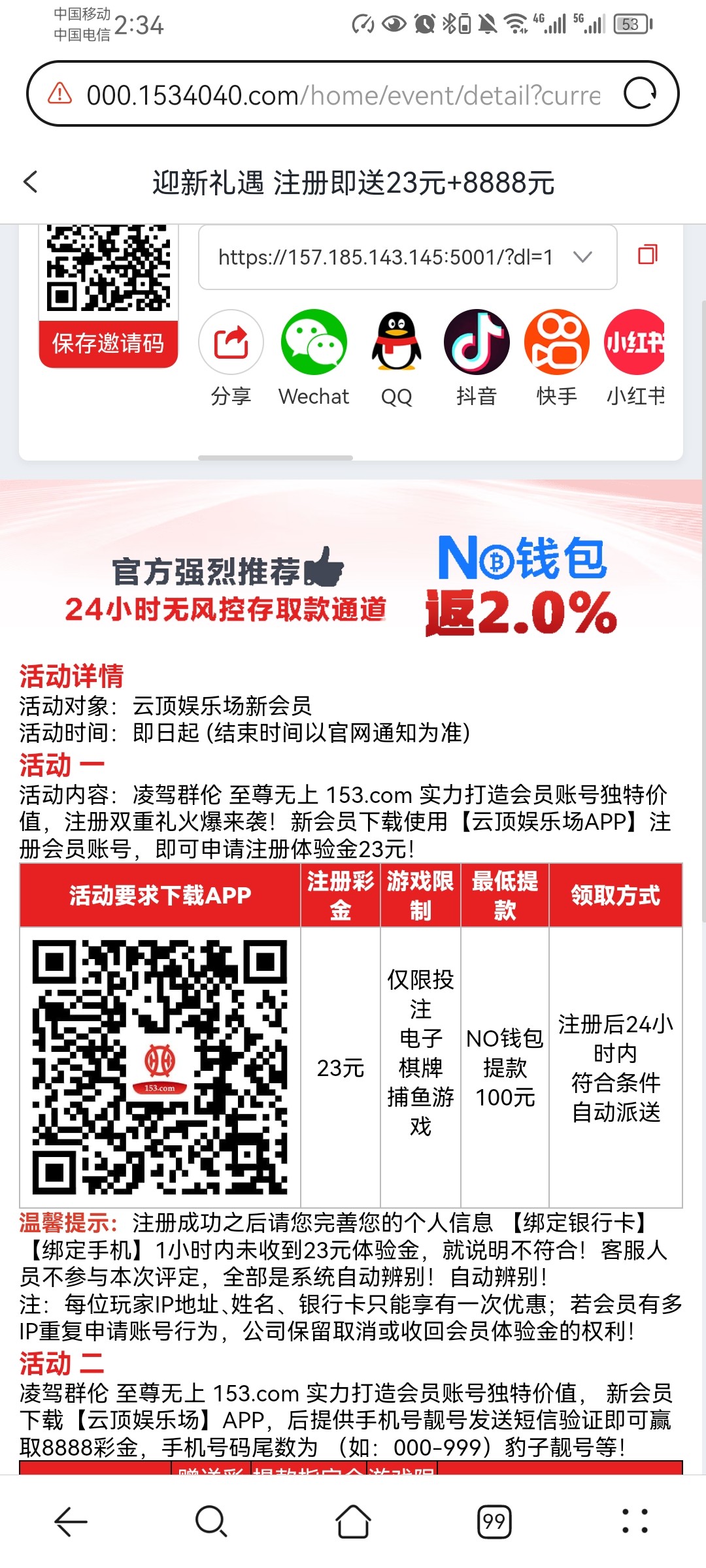Share to 小红书
706x1568 pixels.
click(635, 359)
